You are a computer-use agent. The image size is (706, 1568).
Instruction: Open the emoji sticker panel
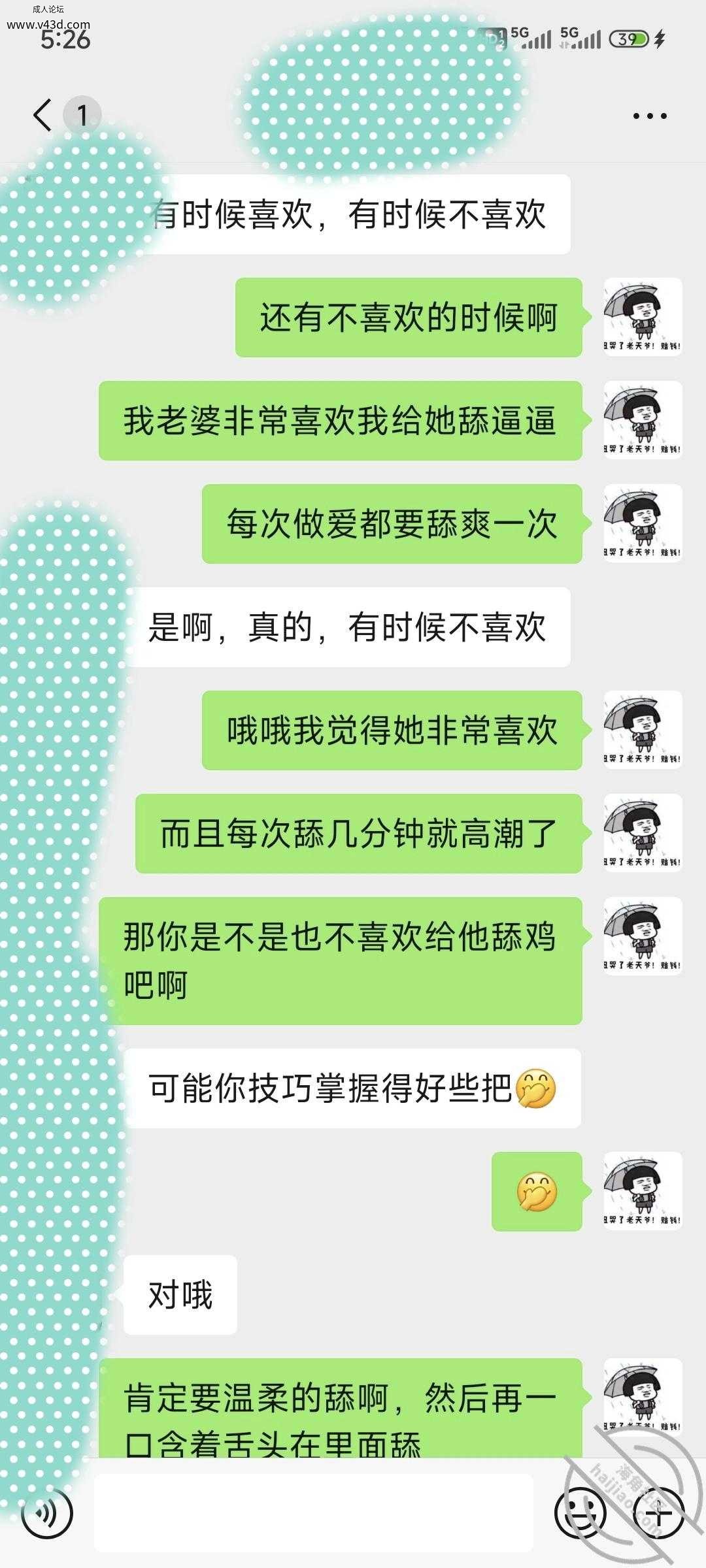pos(580,1513)
